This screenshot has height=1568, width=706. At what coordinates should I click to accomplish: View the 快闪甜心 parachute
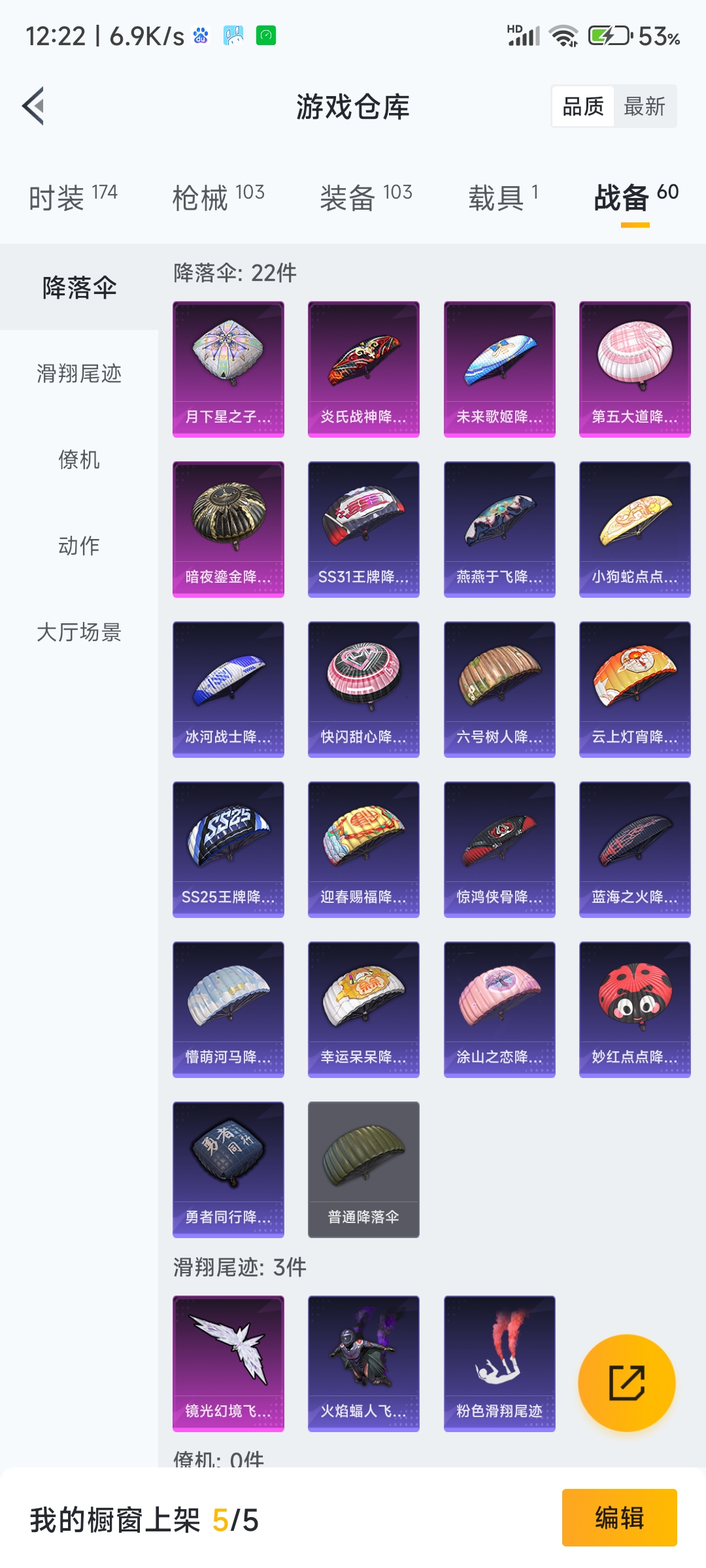363,689
